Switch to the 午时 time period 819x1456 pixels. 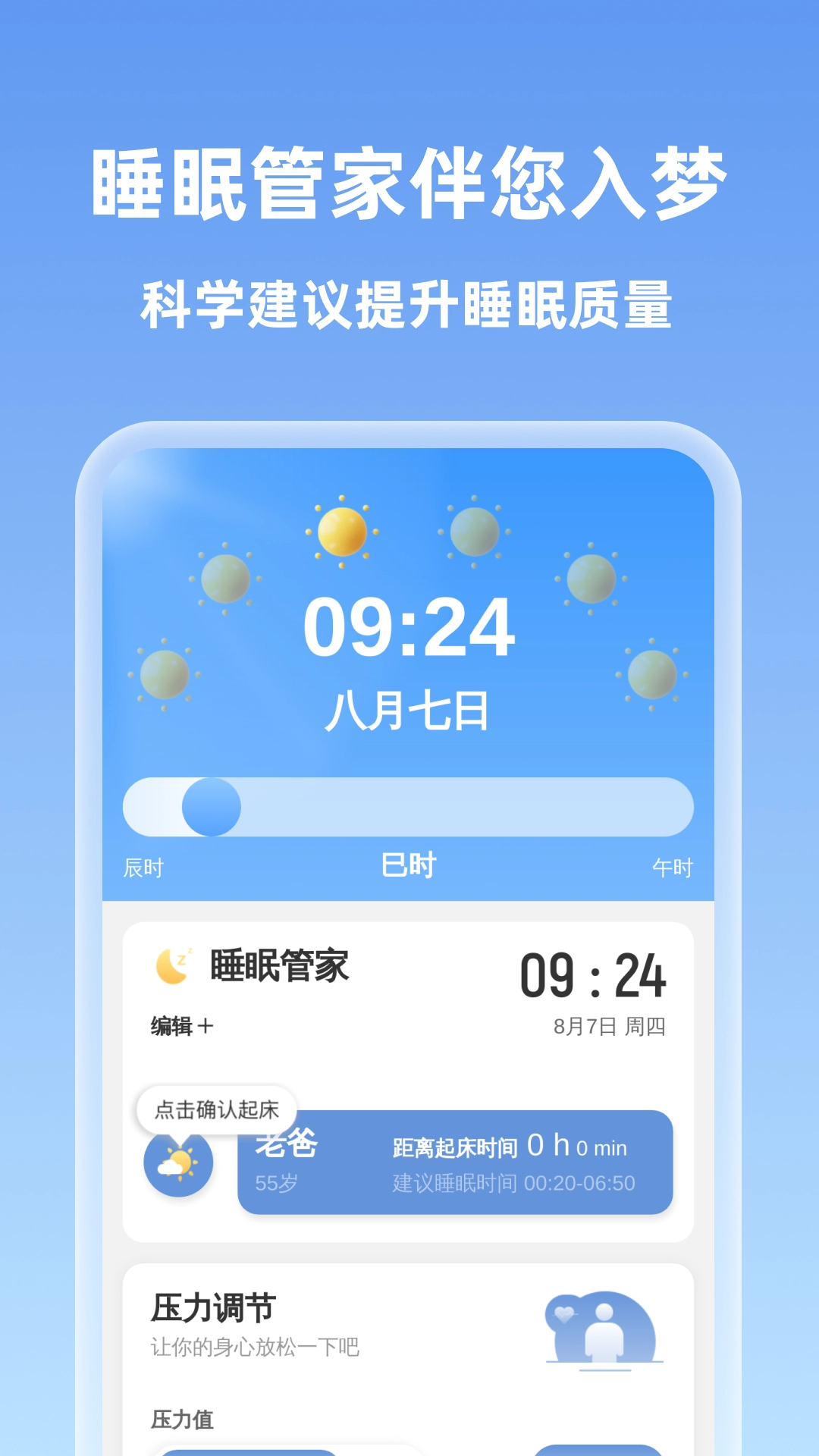coord(673,865)
